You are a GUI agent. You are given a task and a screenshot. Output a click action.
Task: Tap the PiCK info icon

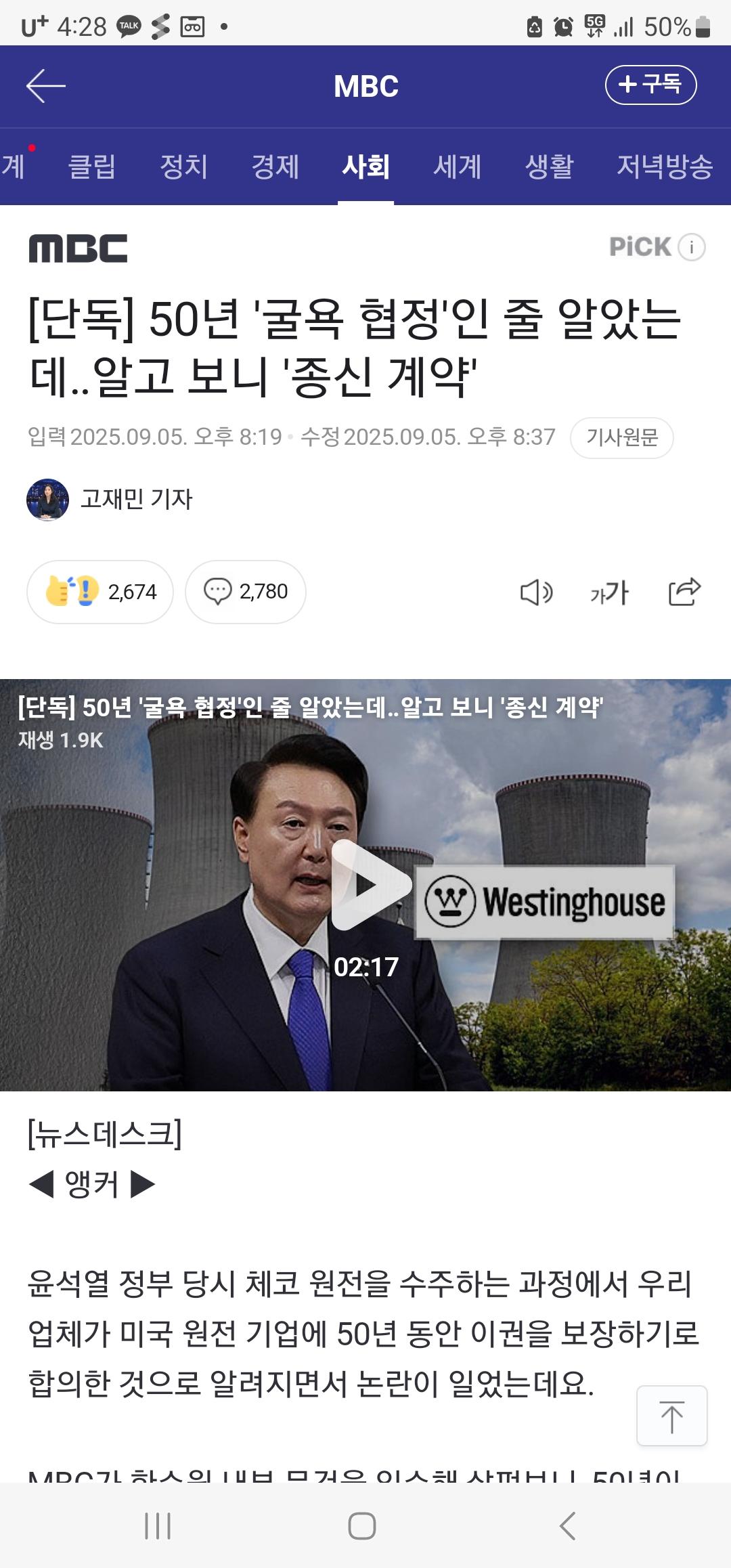[x=690, y=248]
